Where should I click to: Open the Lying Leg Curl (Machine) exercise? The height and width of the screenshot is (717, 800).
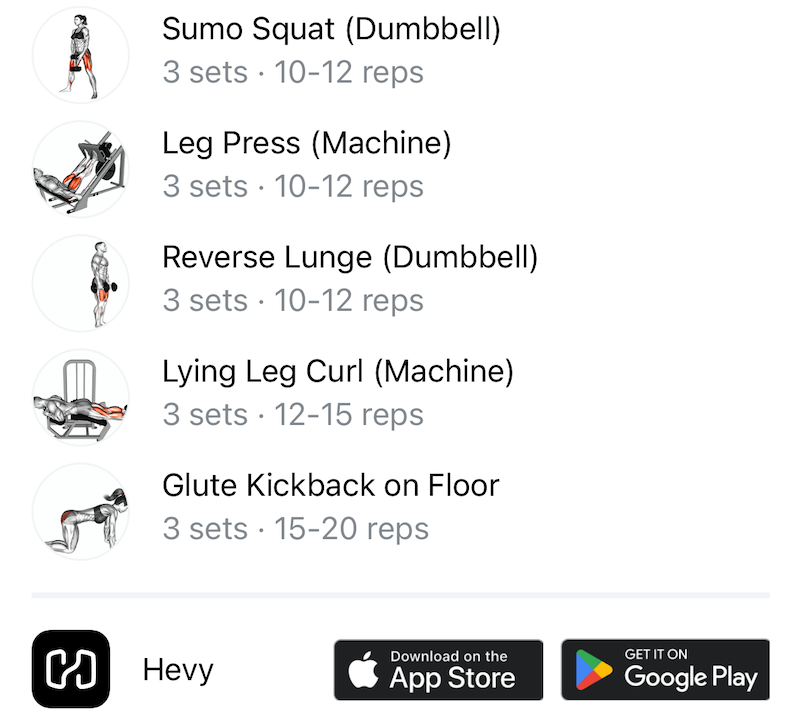(x=337, y=372)
